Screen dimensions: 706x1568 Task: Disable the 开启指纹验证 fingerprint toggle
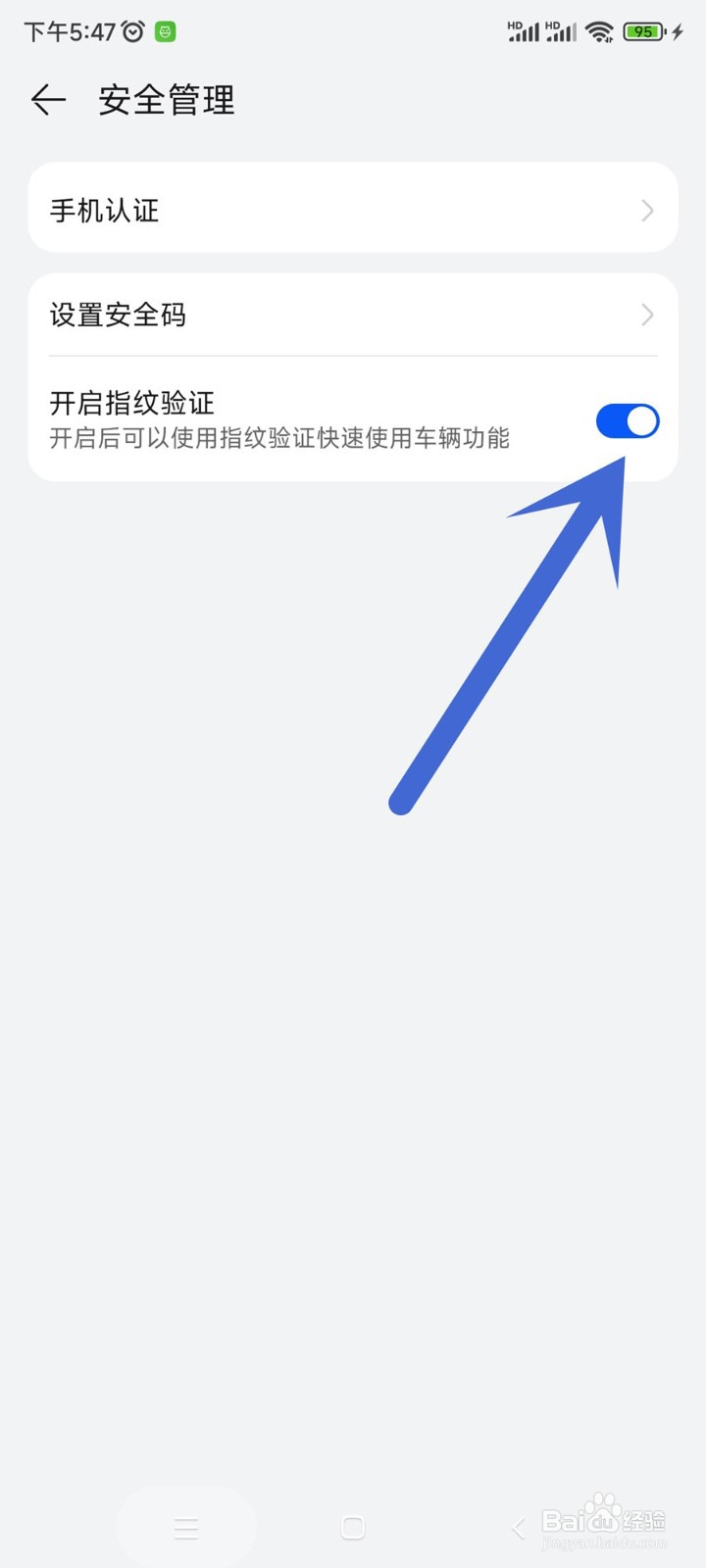click(x=628, y=420)
